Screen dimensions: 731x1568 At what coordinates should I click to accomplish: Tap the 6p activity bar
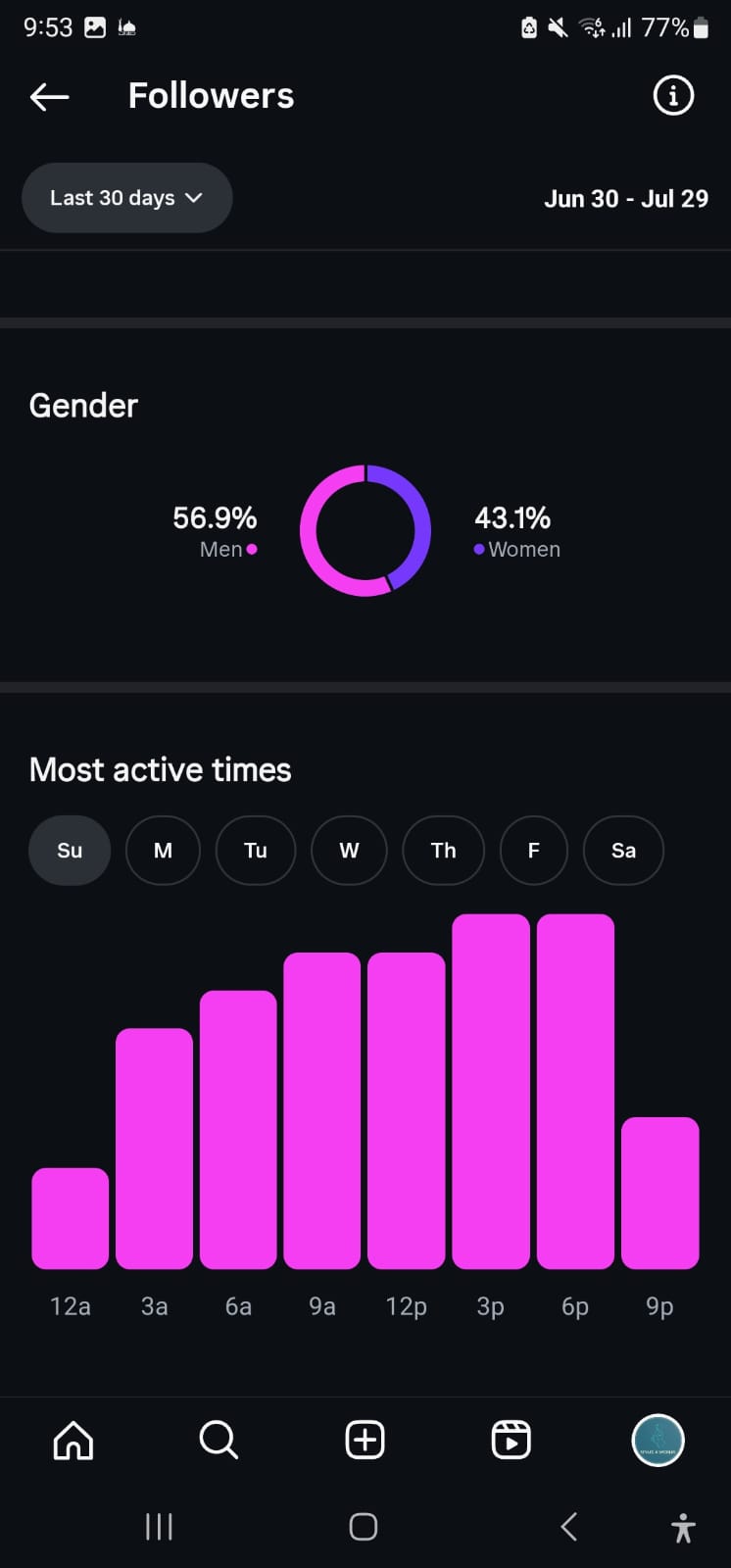click(575, 1091)
